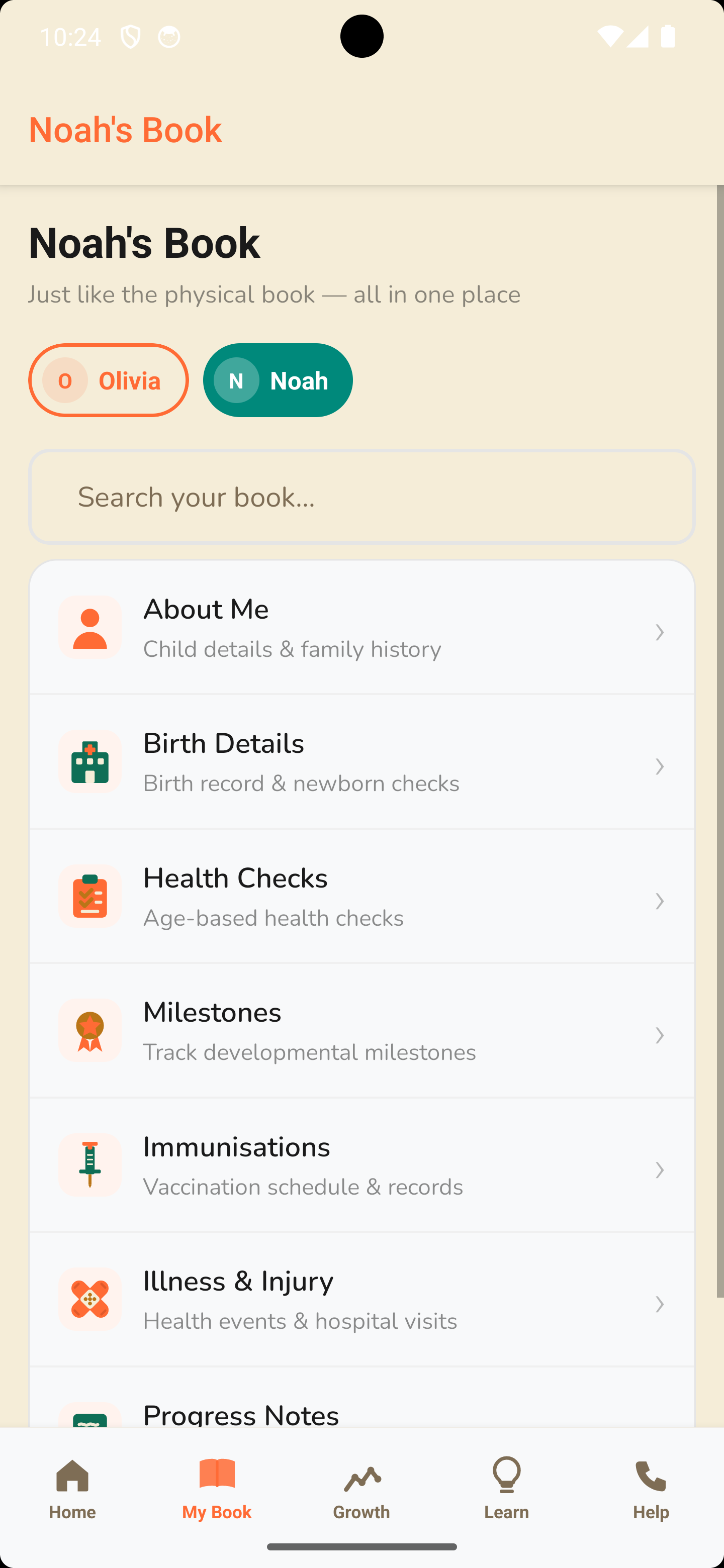Click the Illness & Injury bandage icon

(x=89, y=1300)
